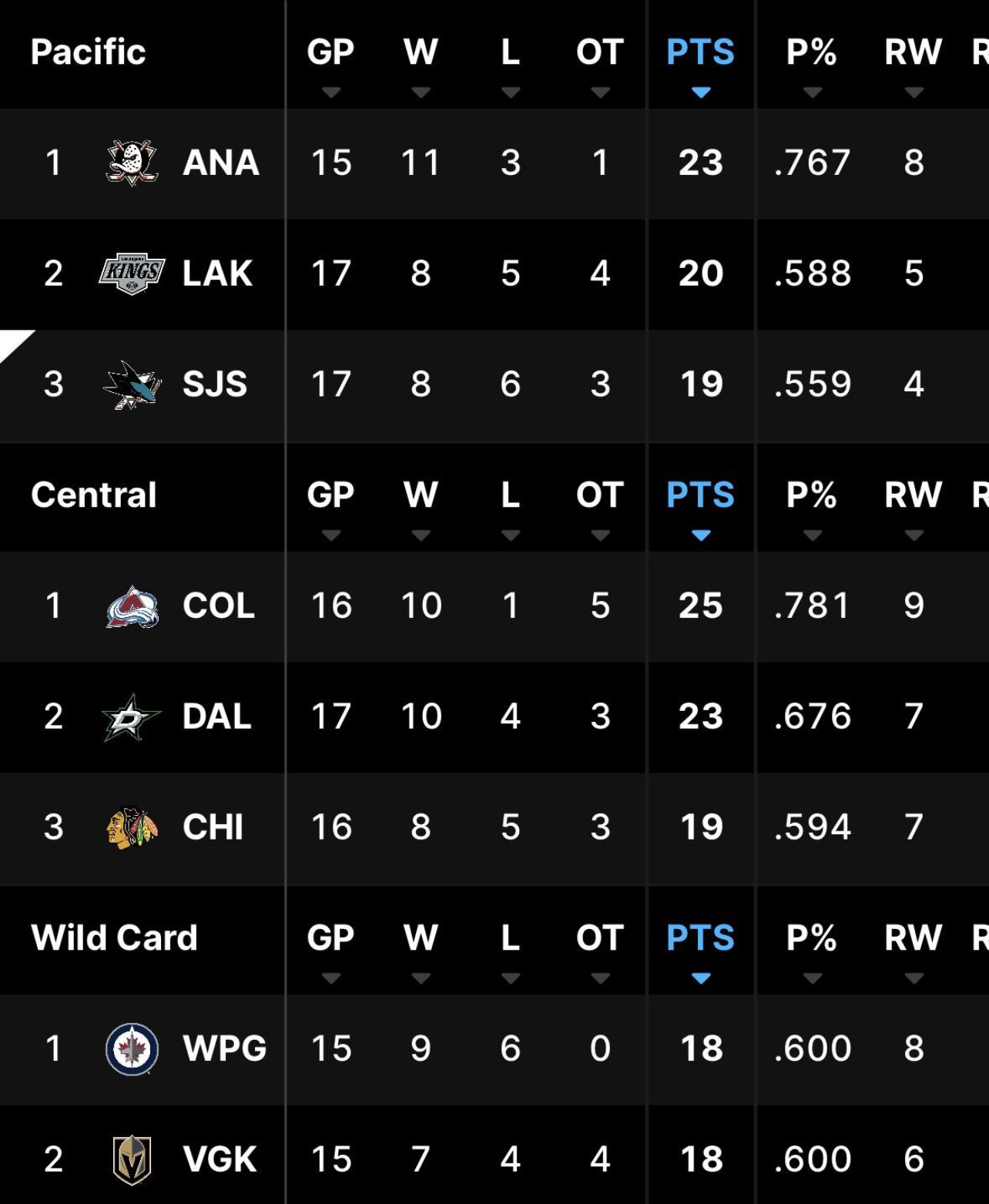
Task: Open the COL team row
Action: (x=494, y=605)
